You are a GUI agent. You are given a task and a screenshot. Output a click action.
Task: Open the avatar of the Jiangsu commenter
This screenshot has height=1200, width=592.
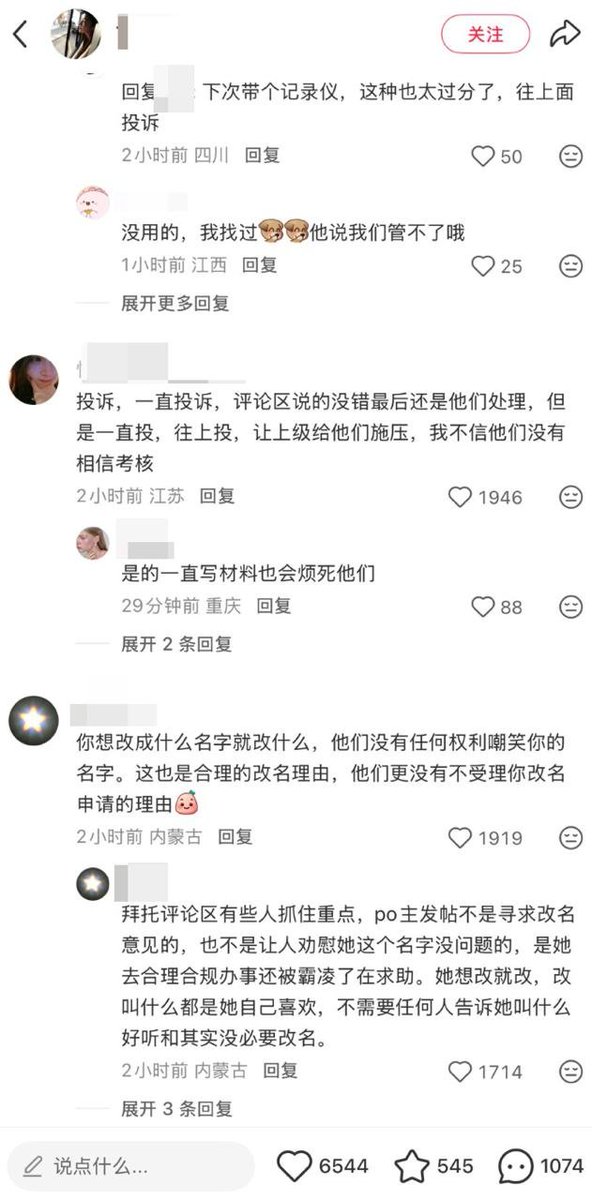pos(34,379)
